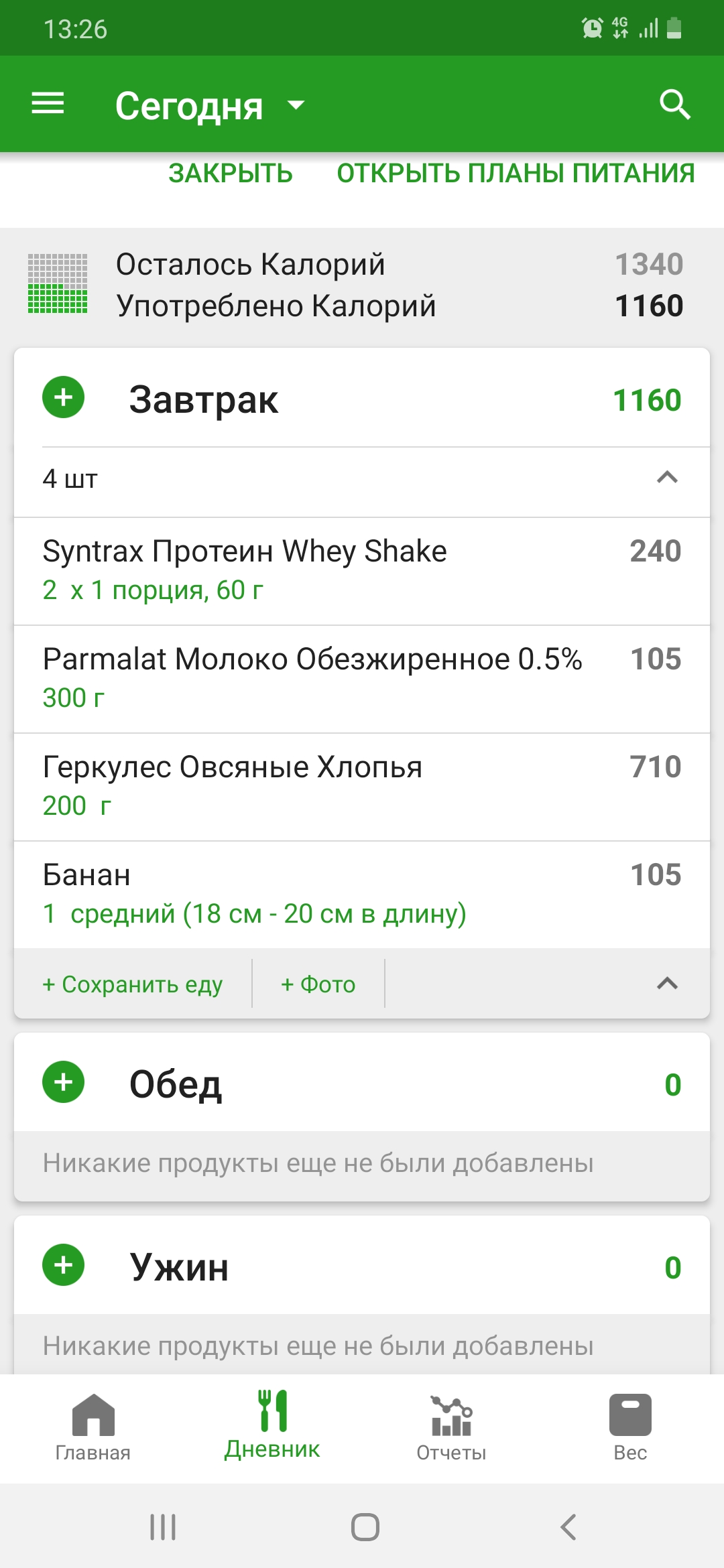Open the hamburger navigation menu

(48, 104)
